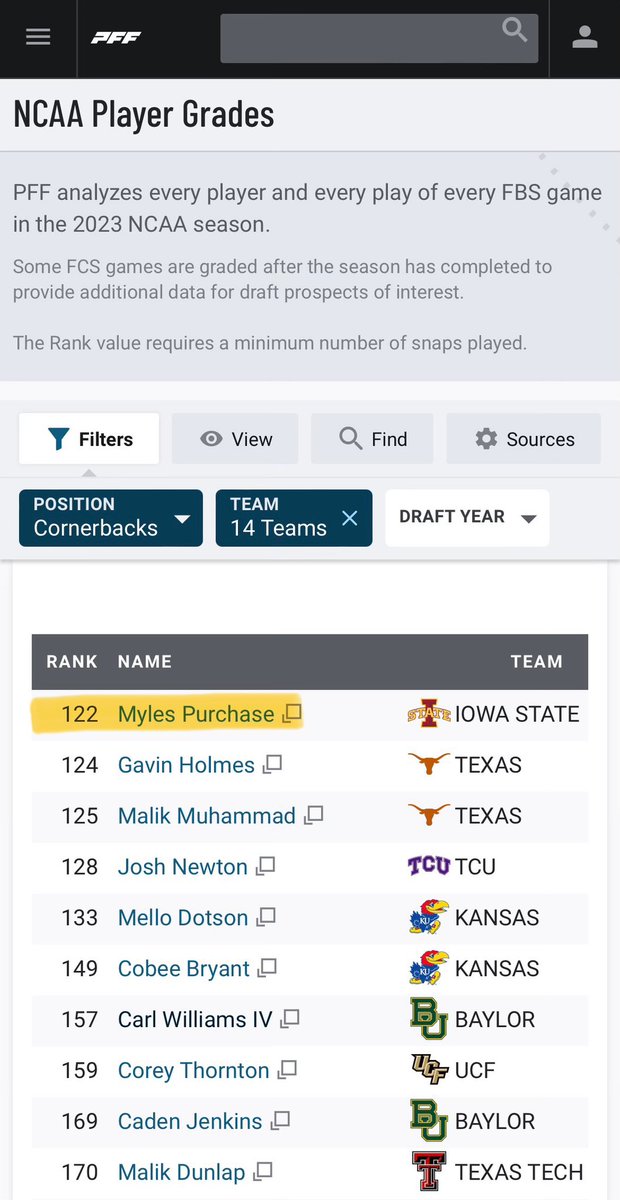
Task: Switch to the View tab
Action: click(x=235, y=439)
